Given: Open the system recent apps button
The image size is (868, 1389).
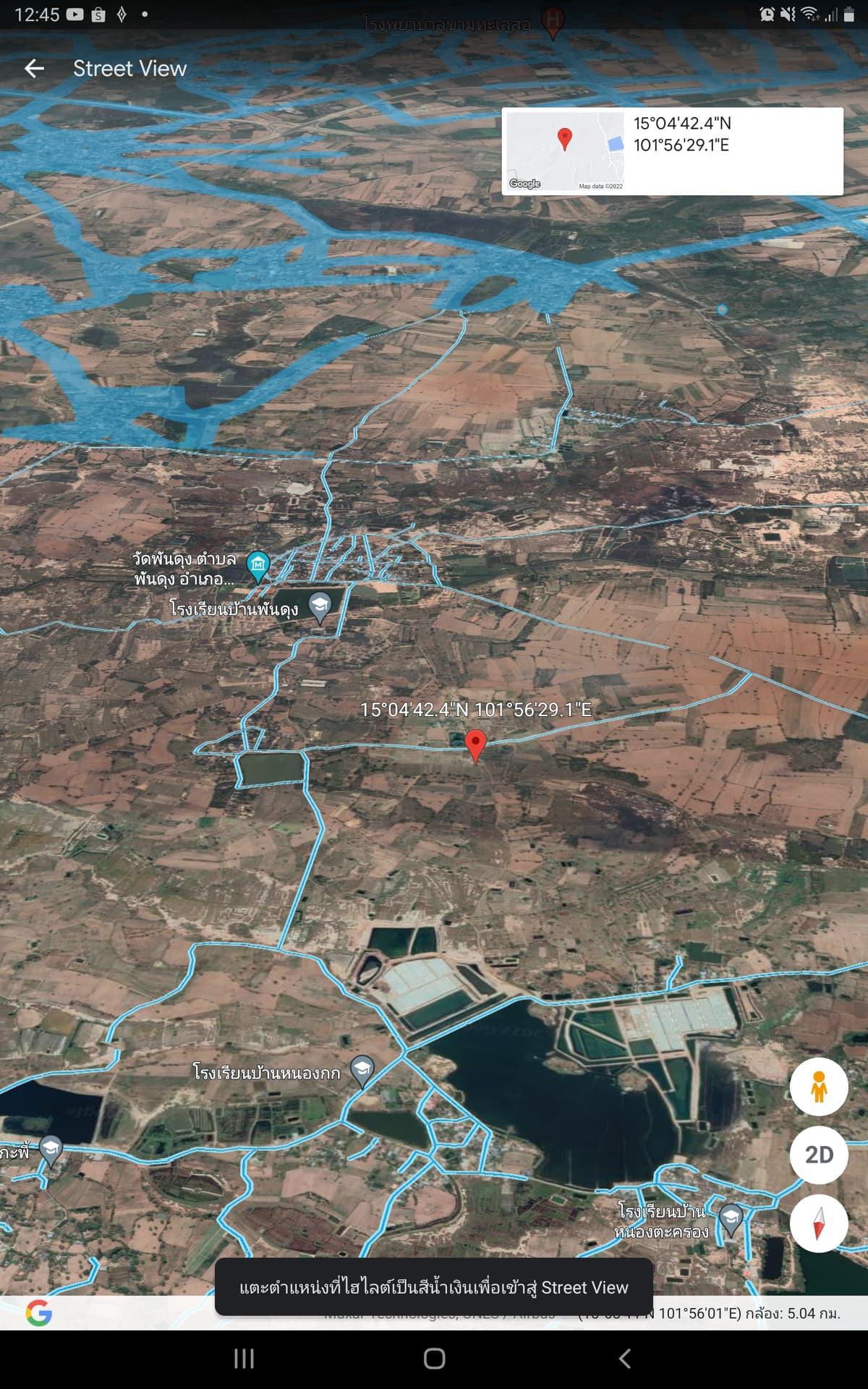Looking at the screenshot, I should [244, 1359].
